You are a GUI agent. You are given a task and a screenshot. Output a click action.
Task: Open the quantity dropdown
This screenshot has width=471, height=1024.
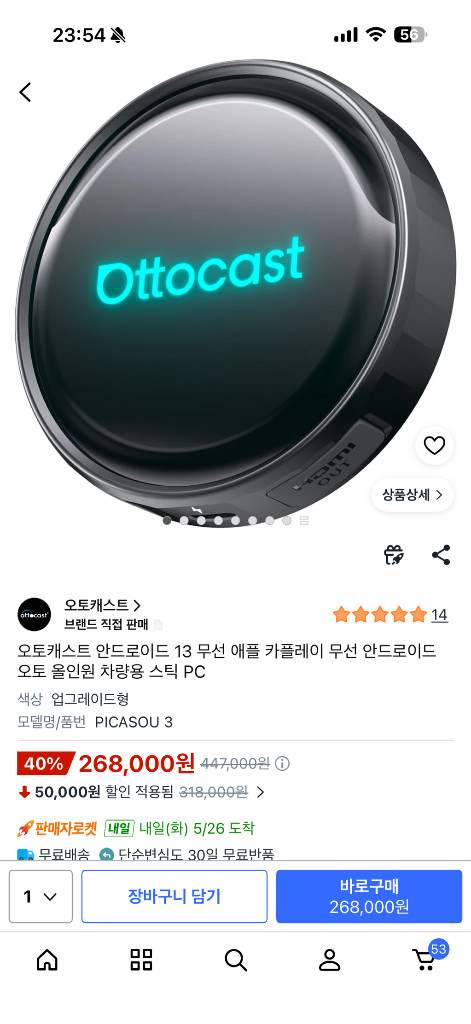(41, 896)
